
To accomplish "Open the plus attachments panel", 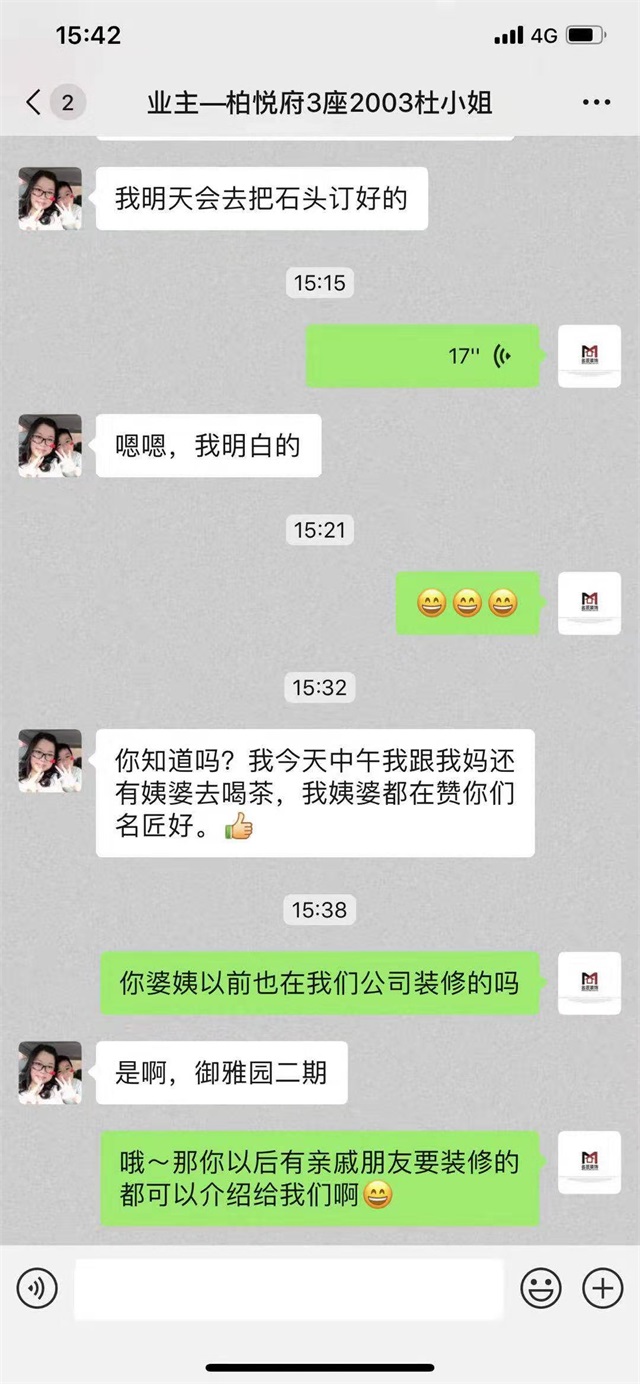I will pos(602,1288).
